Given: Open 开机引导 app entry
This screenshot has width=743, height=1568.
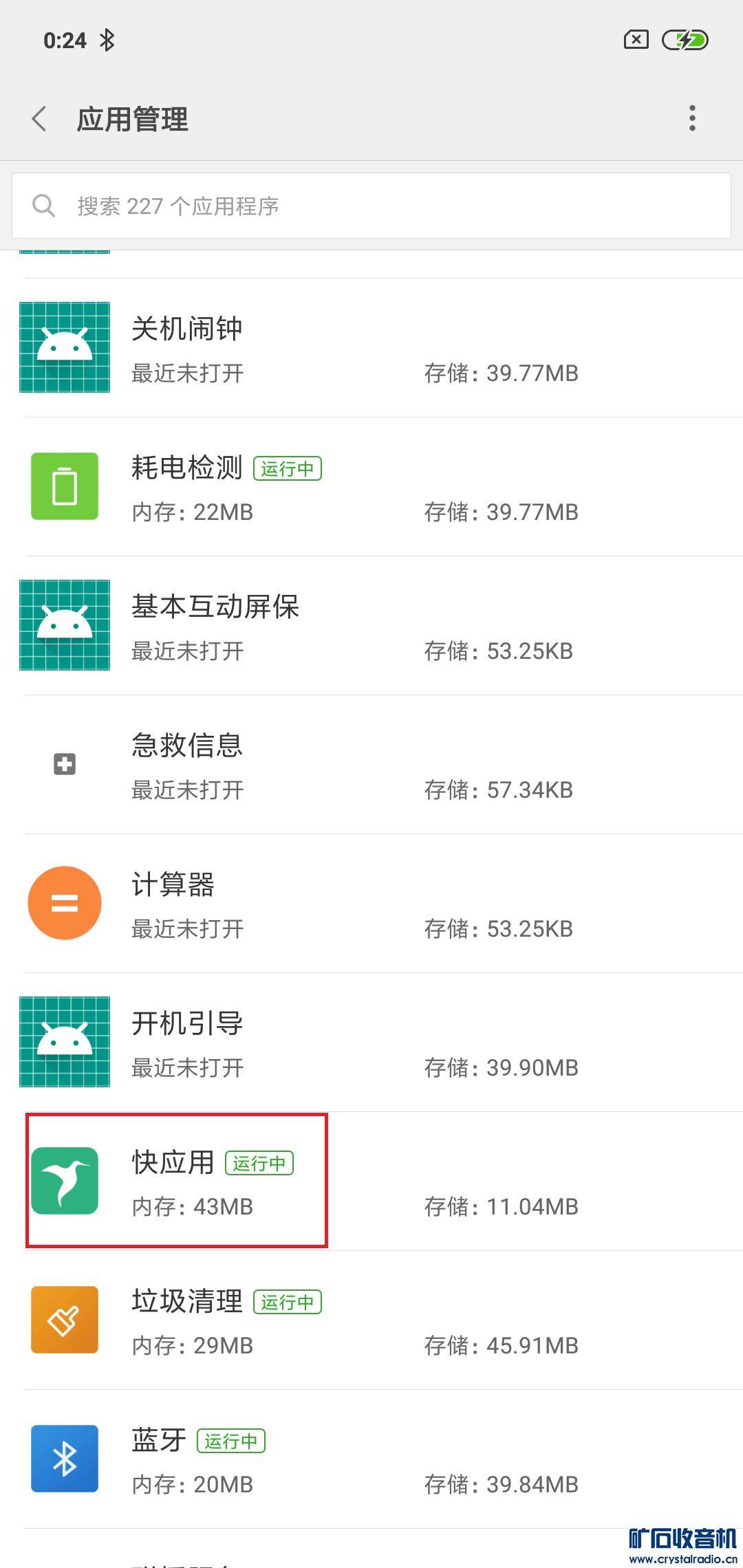Looking at the screenshot, I should (371, 1043).
